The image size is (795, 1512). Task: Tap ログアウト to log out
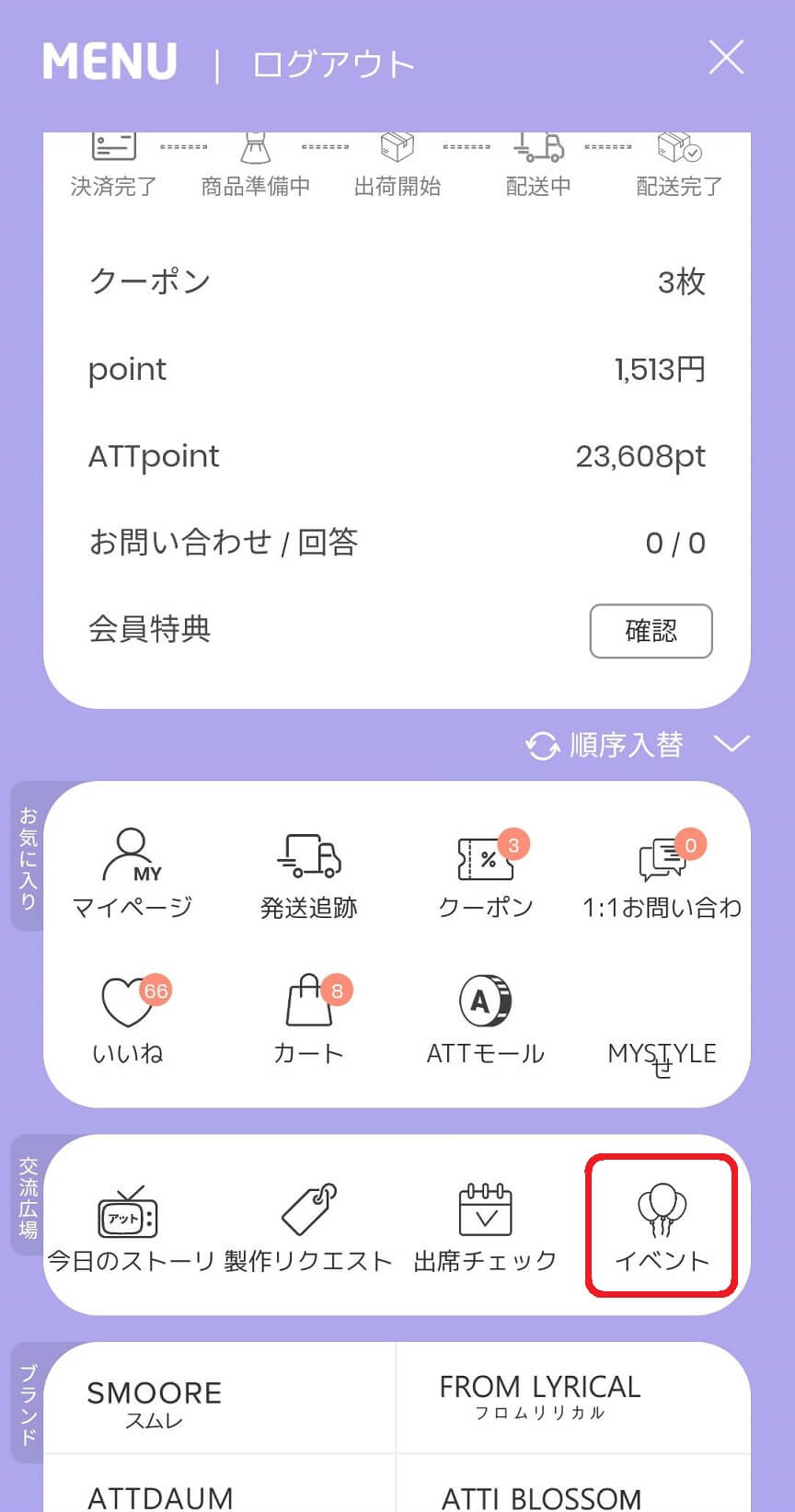click(x=333, y=64)
